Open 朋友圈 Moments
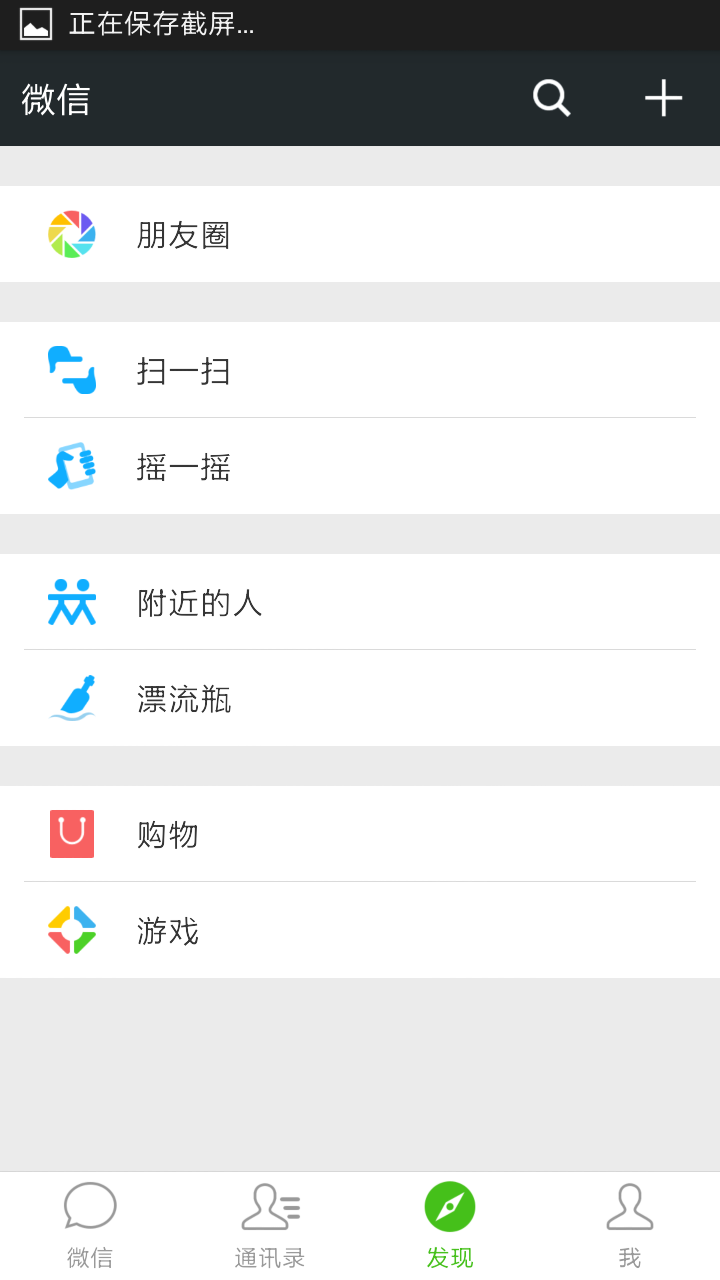Image resolution: width=720 pixels, height=1280 pixels. coord(360,234)
